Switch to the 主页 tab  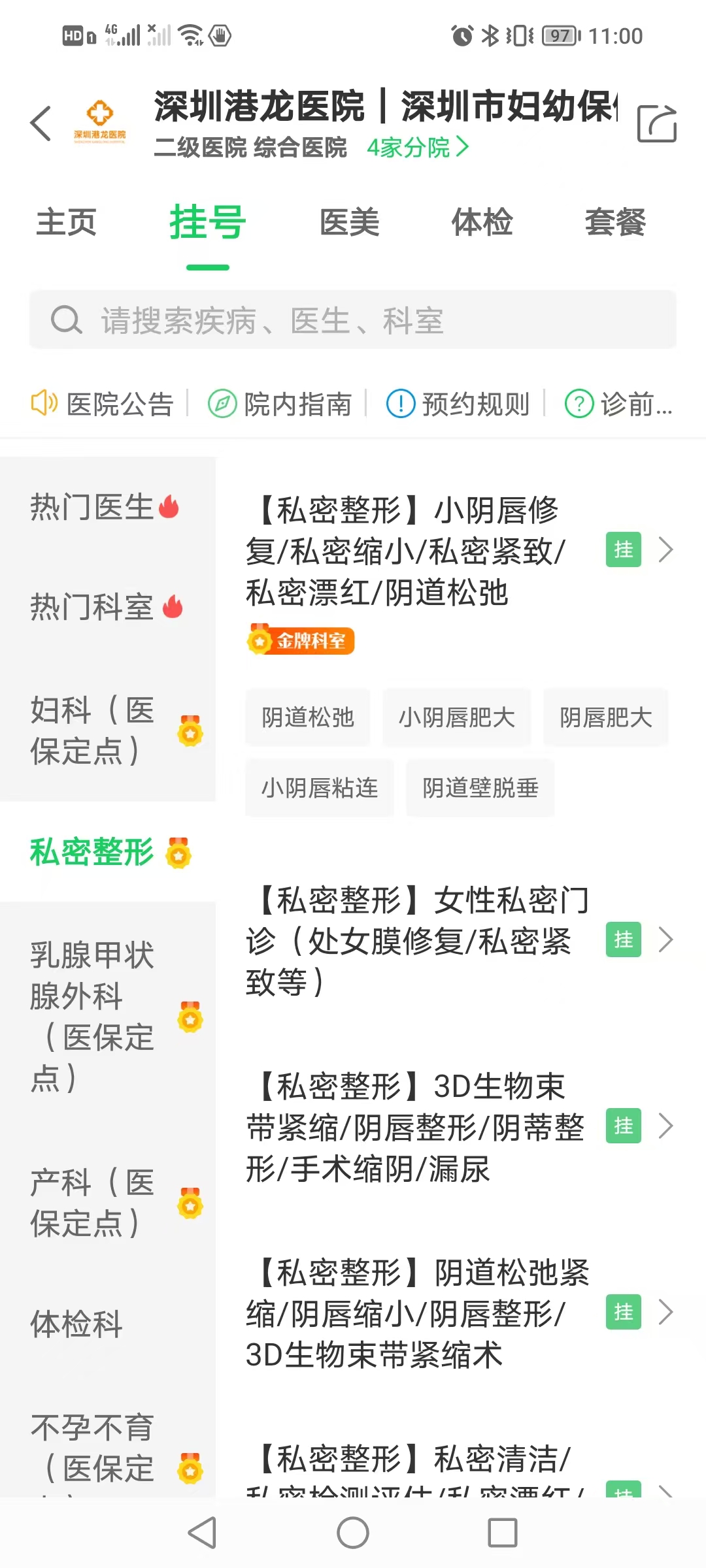pos(66,222)
